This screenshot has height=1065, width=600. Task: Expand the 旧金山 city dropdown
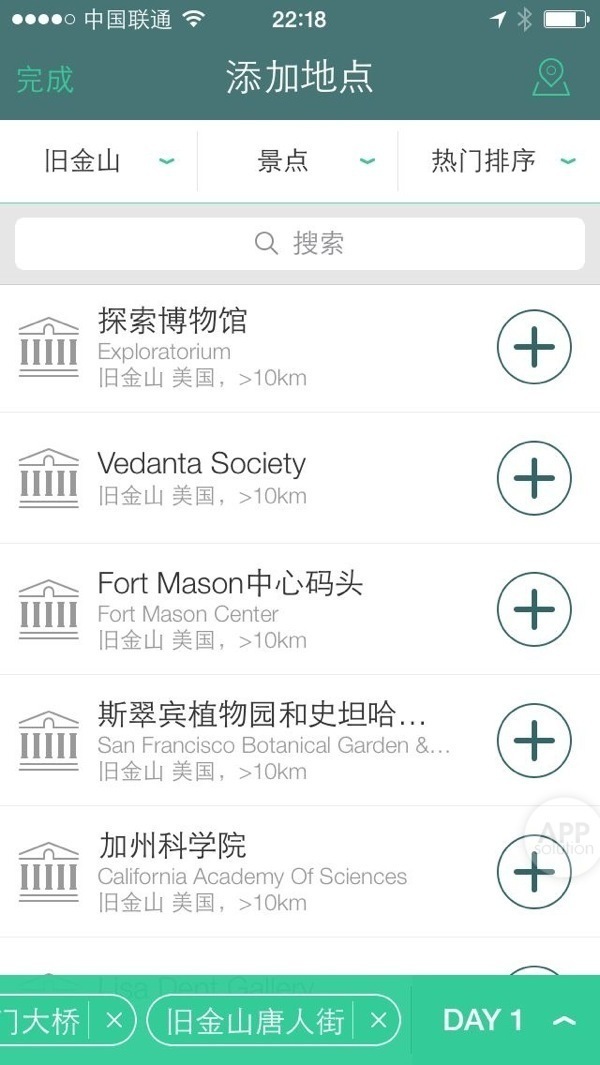pyautogui.click(x=100, y=161)
